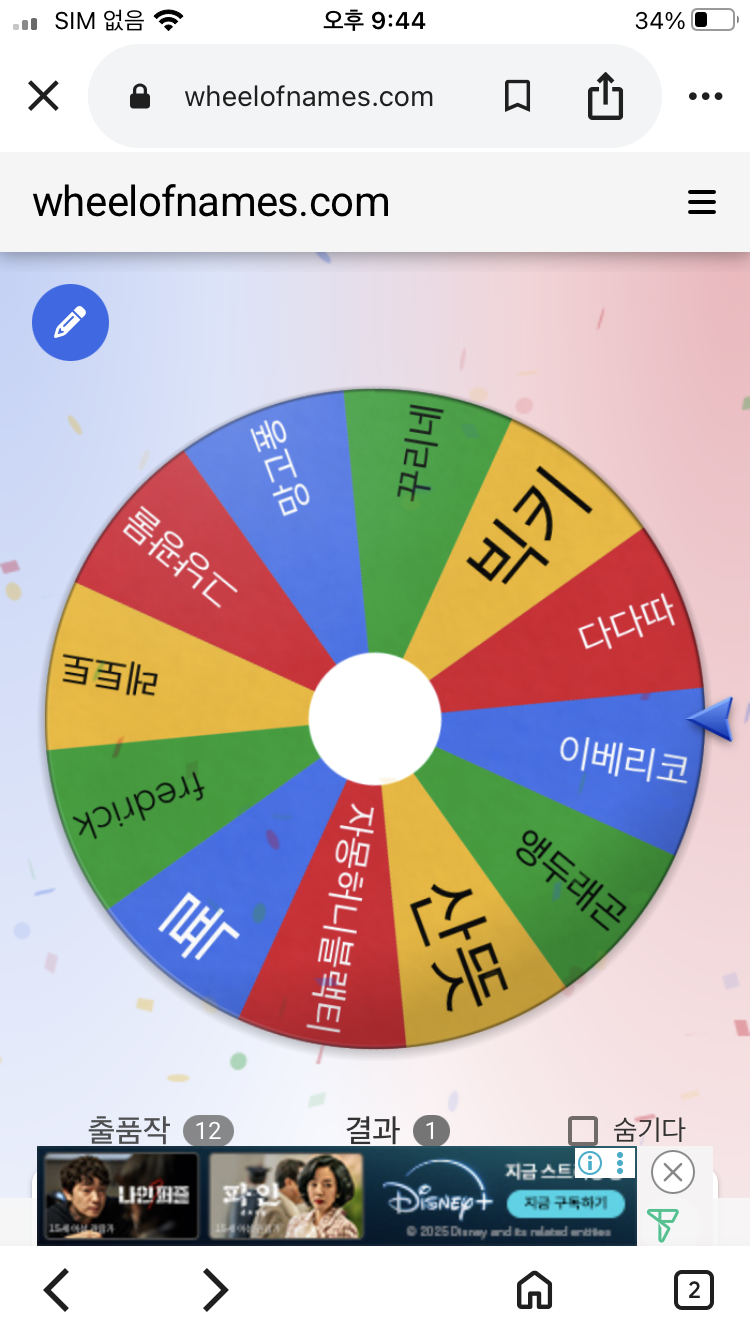Open the site hamburger menu

(702, 203)
